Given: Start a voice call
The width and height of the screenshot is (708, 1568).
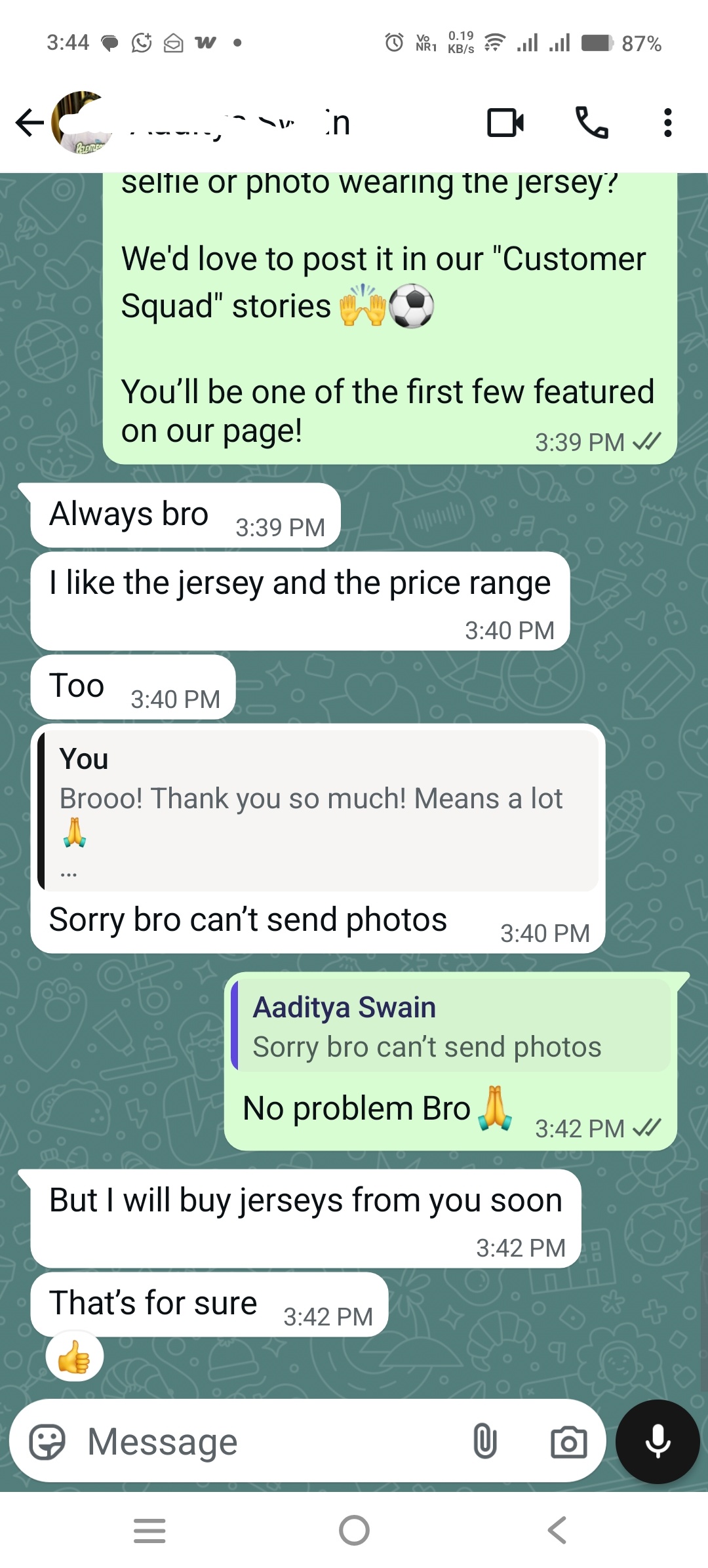Looking at the screenshot, I should 591,123.
